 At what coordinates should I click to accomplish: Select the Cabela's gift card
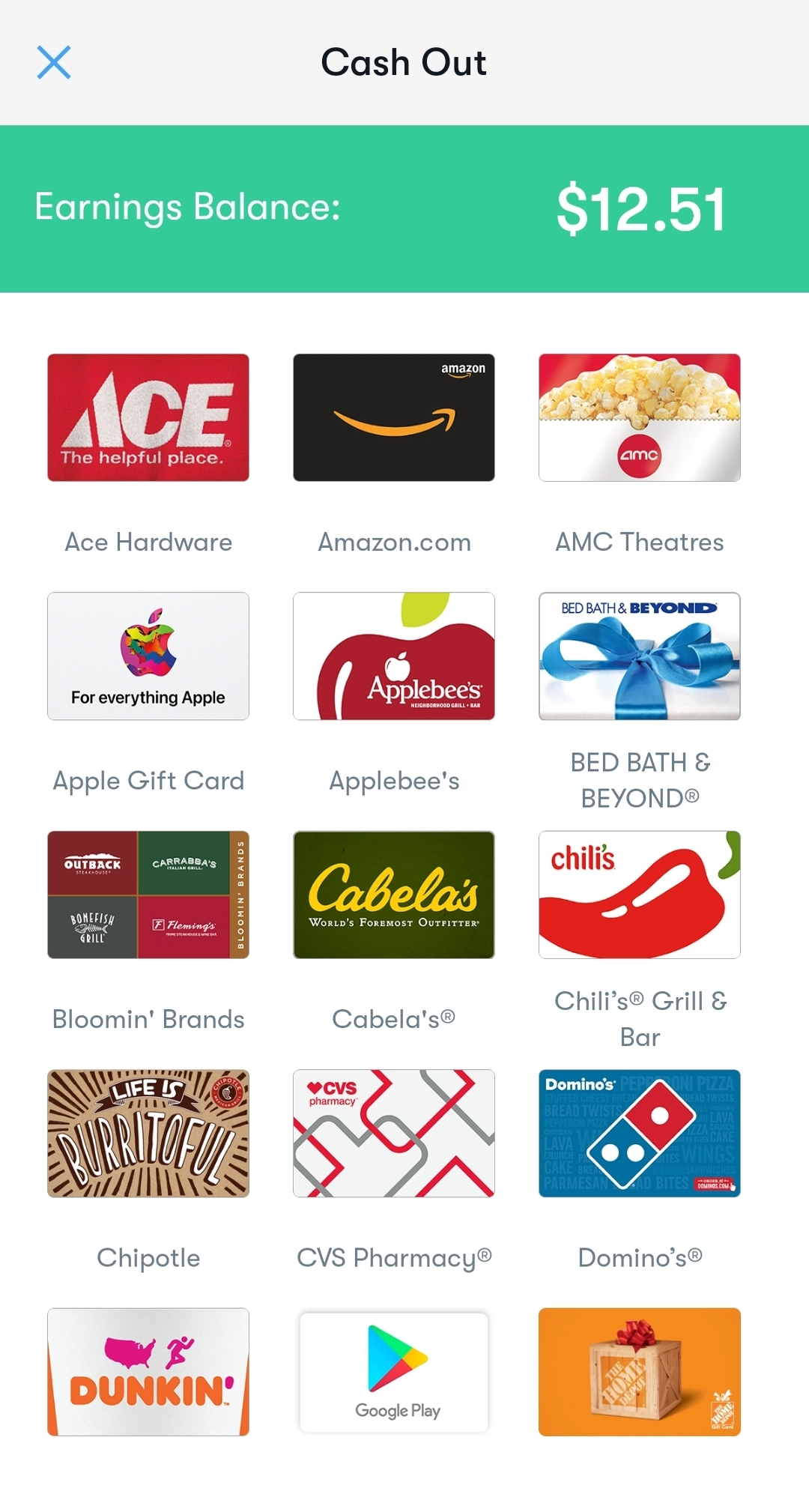coord(393,895)
